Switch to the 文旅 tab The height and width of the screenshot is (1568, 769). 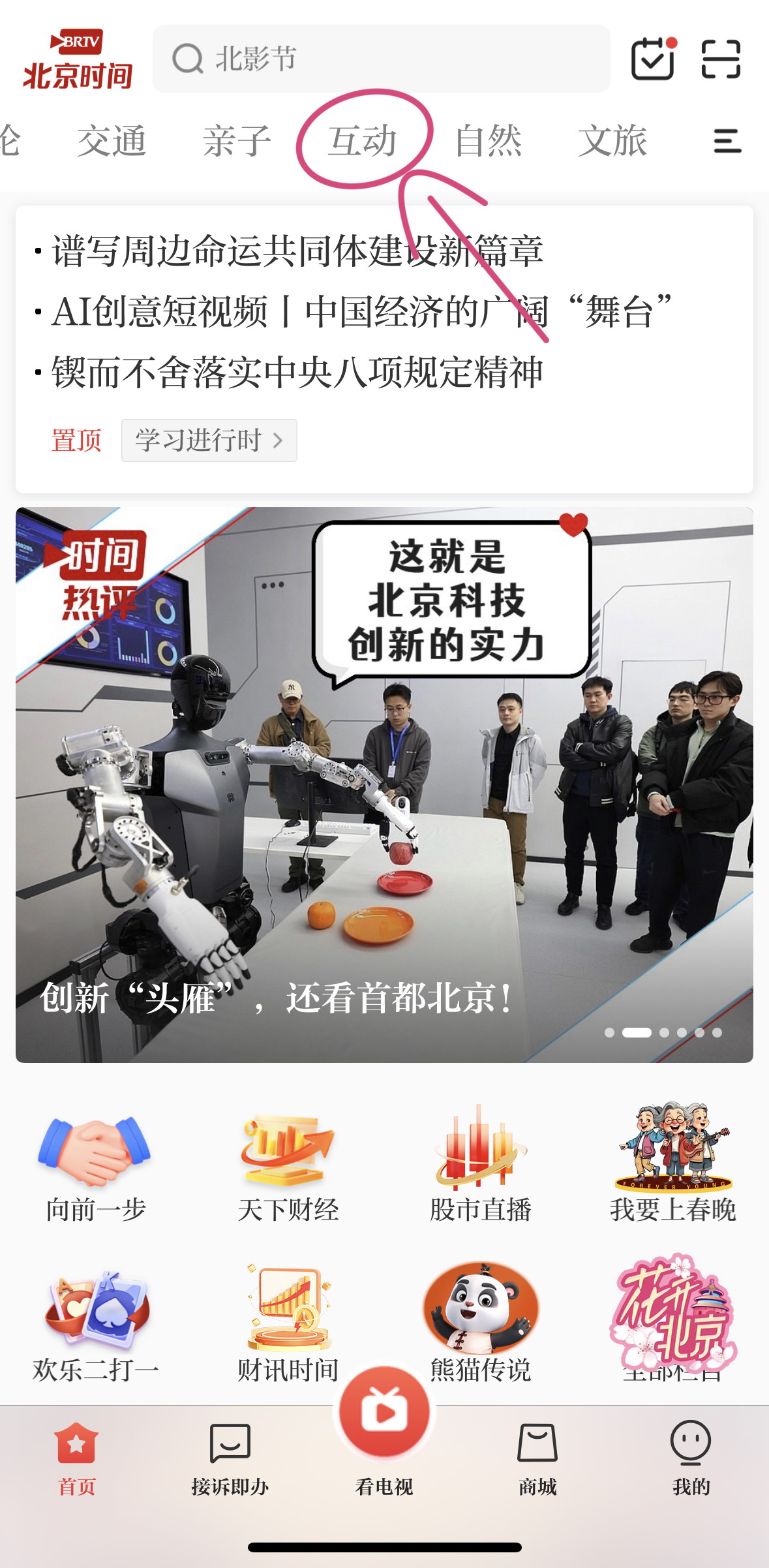(612, 140)
